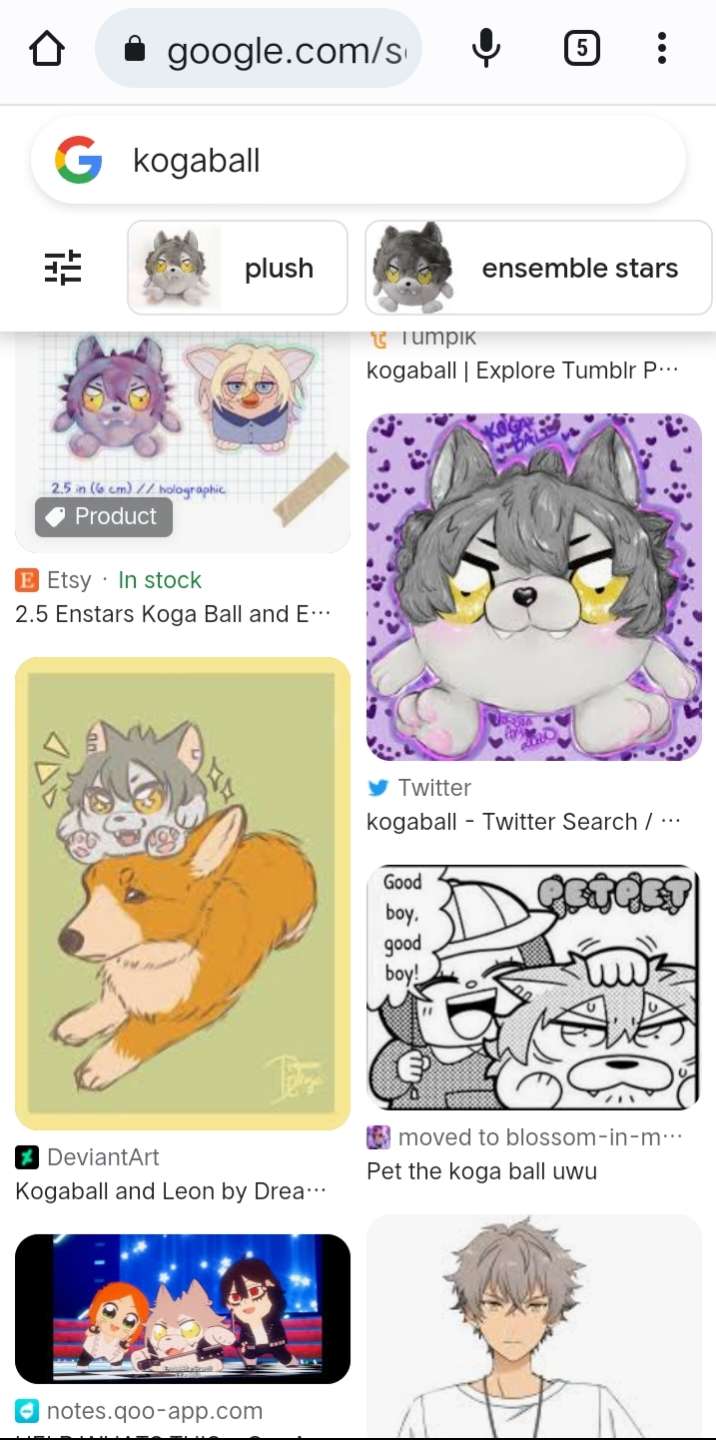
Task: Open DeviantArt Kogaball and Leon image
Action: pos(182,893)
